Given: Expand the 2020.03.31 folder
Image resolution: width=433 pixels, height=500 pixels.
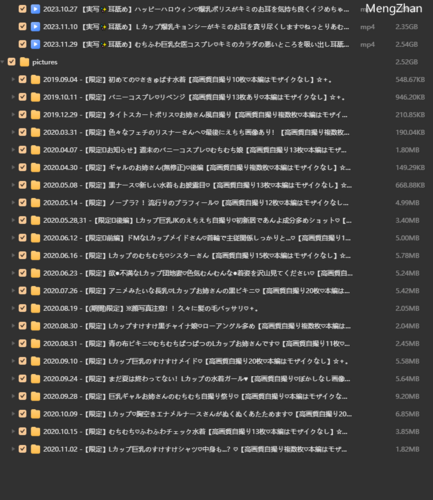Looking at the screenshot, I should point(13,132).
